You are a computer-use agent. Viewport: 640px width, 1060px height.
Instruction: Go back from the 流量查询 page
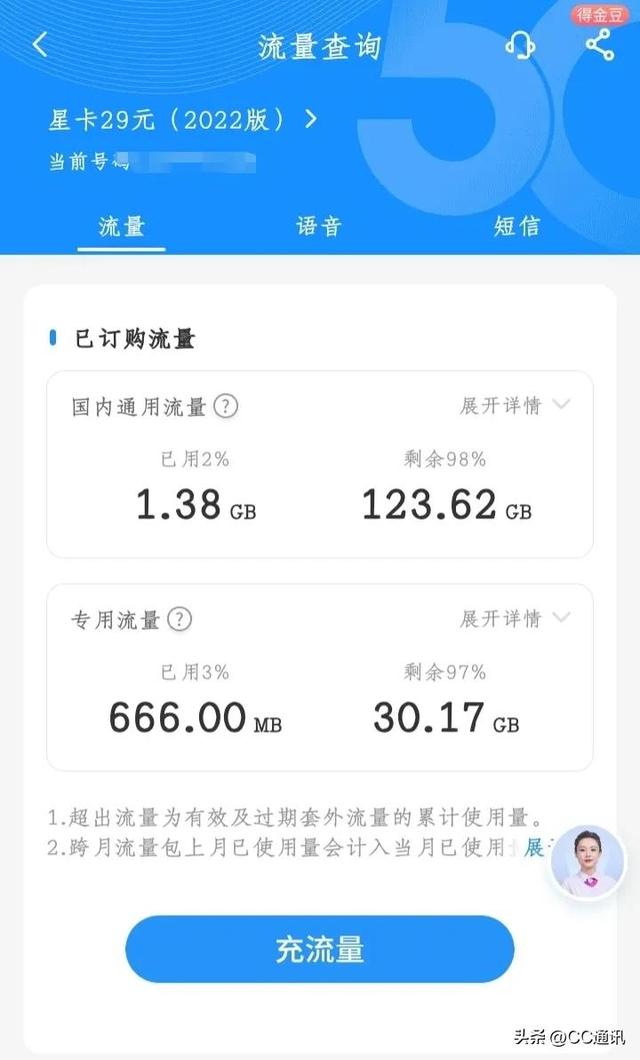pos(40,46)
